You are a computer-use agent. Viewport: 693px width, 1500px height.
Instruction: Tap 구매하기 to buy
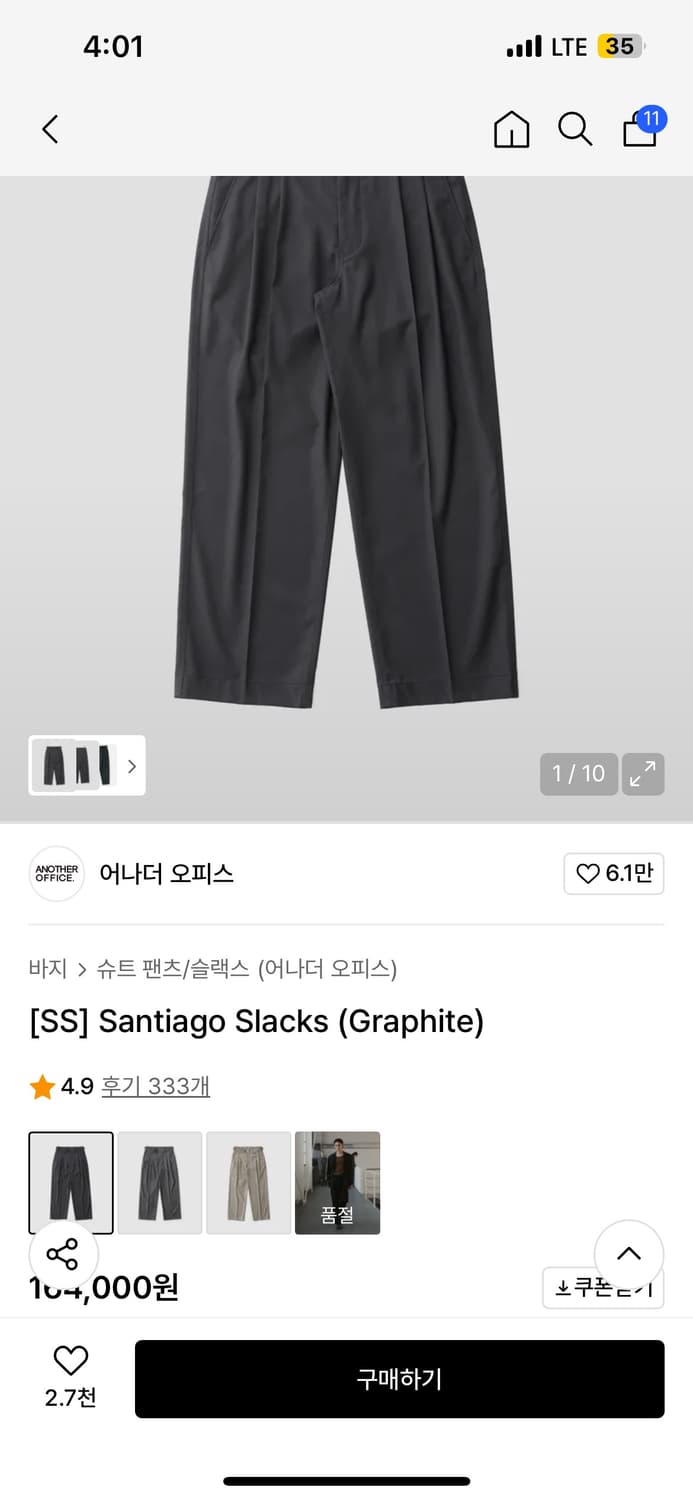(x=399, y=1379)
